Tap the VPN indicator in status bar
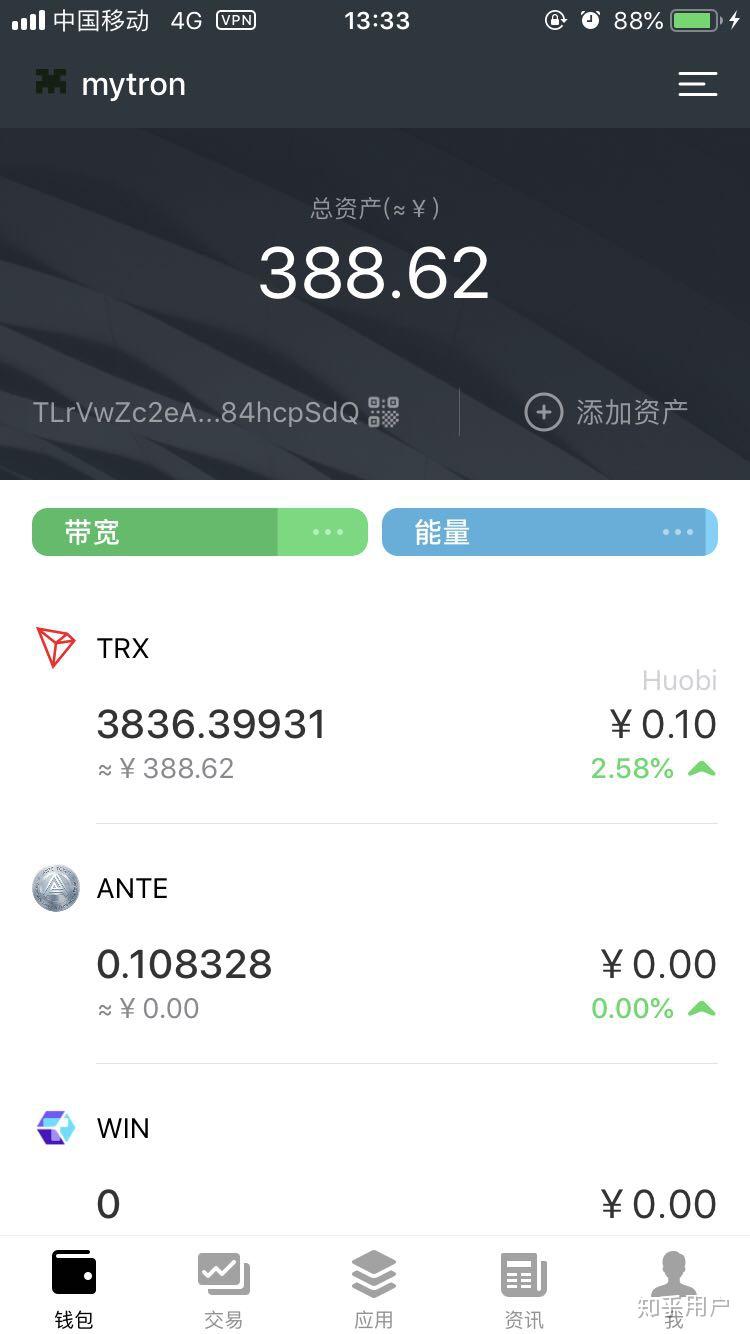The height and width of the screenshot is (1334, 750). tap(237, 20)
